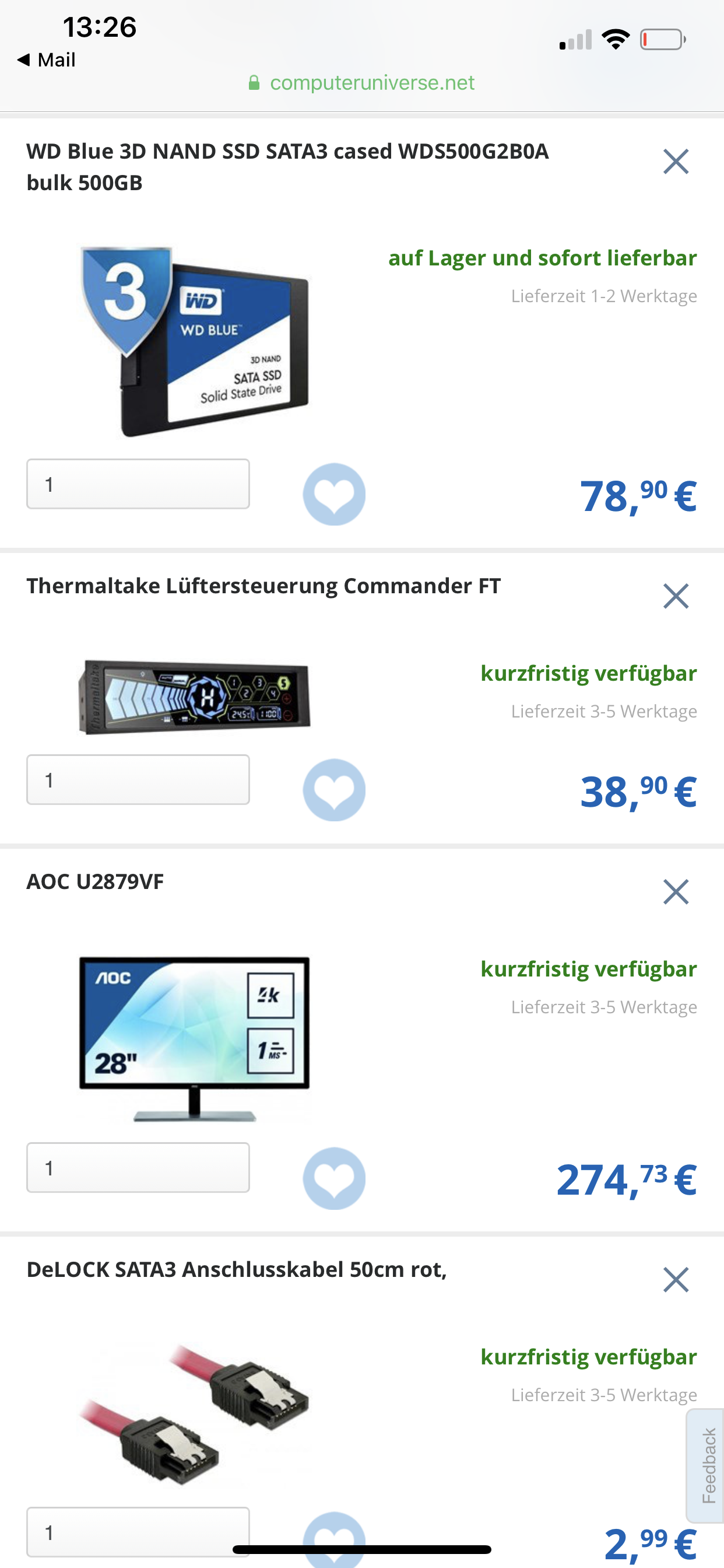Tap the computeruniverse.net address bar

362,83
